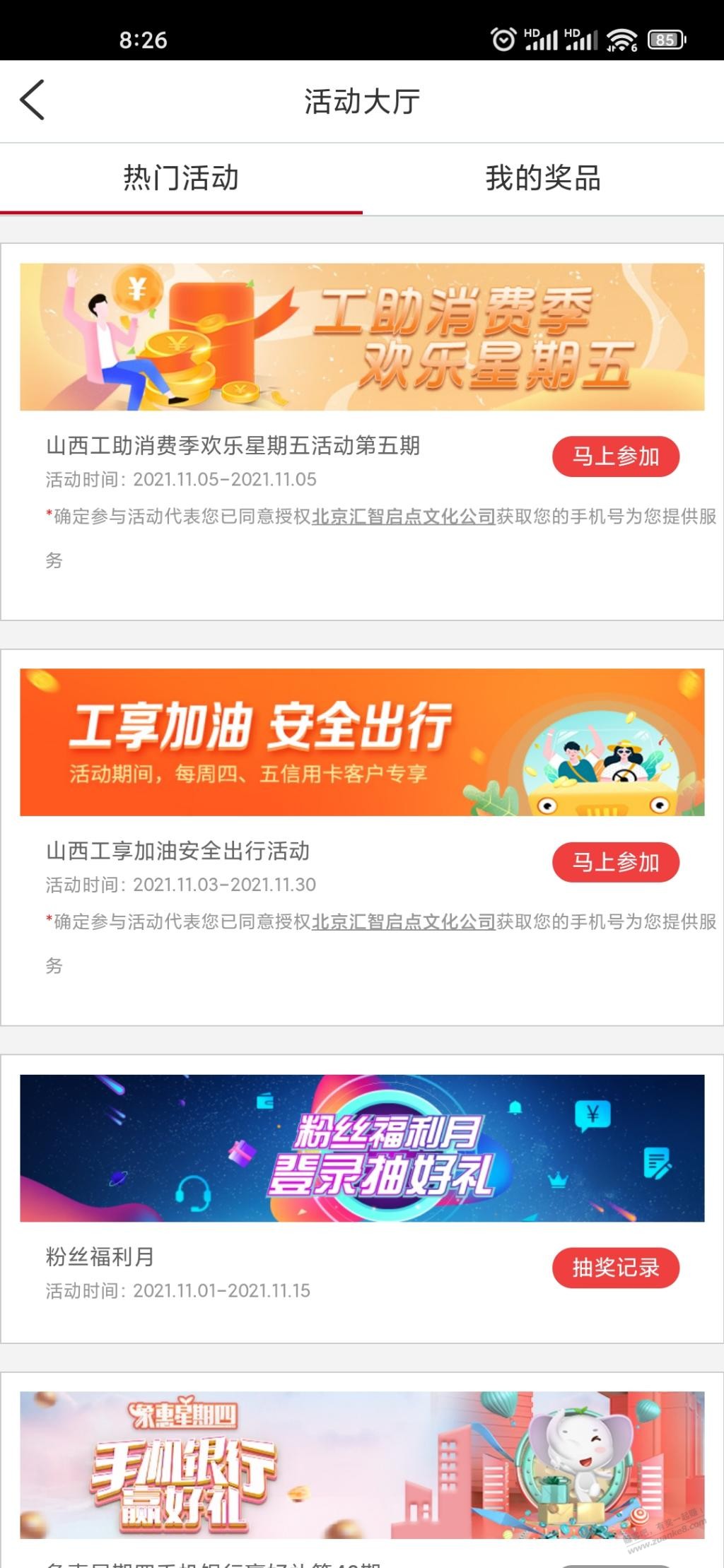Select the 热门活动 tab

click(181, 178)
